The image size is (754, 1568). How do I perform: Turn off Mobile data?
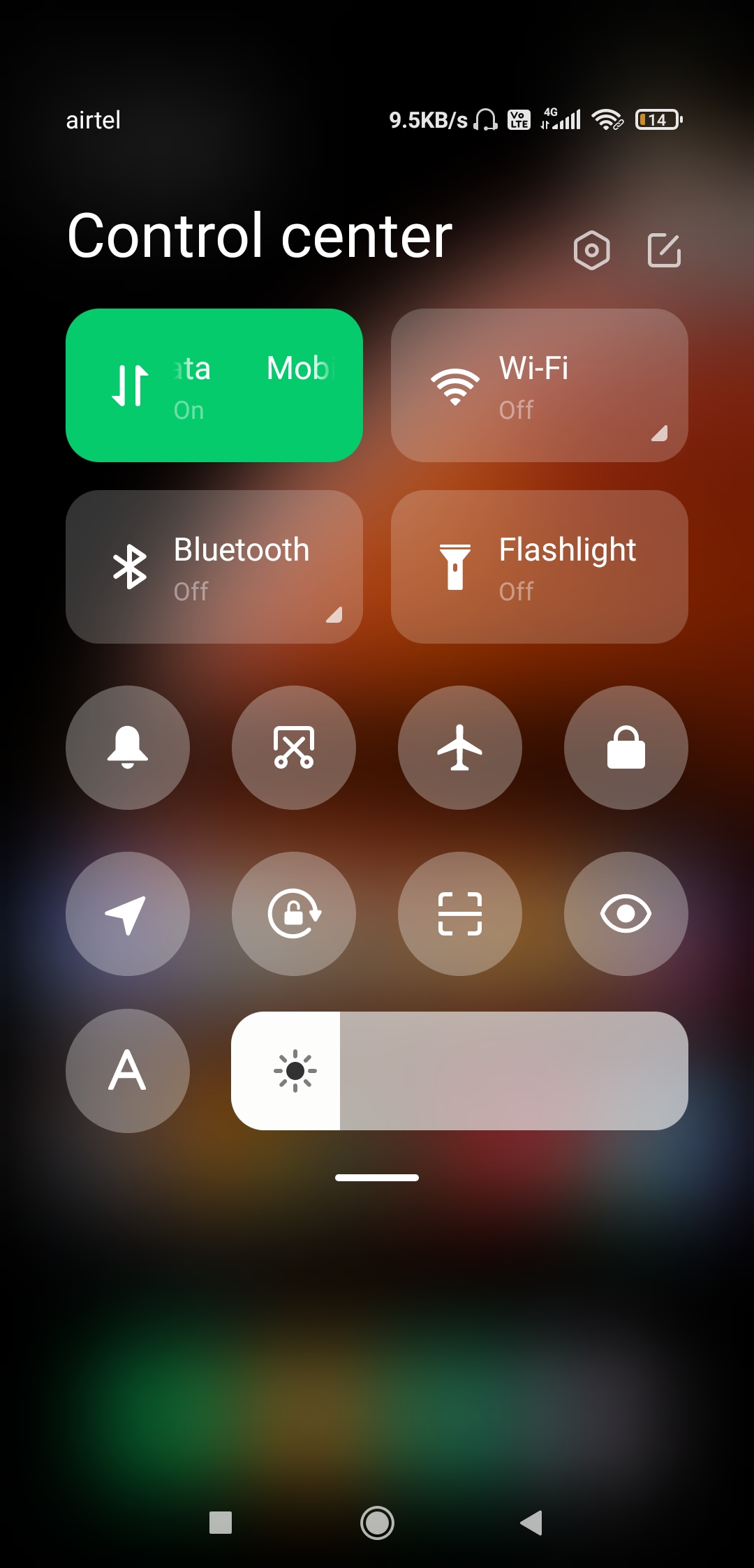click(214, 385)
